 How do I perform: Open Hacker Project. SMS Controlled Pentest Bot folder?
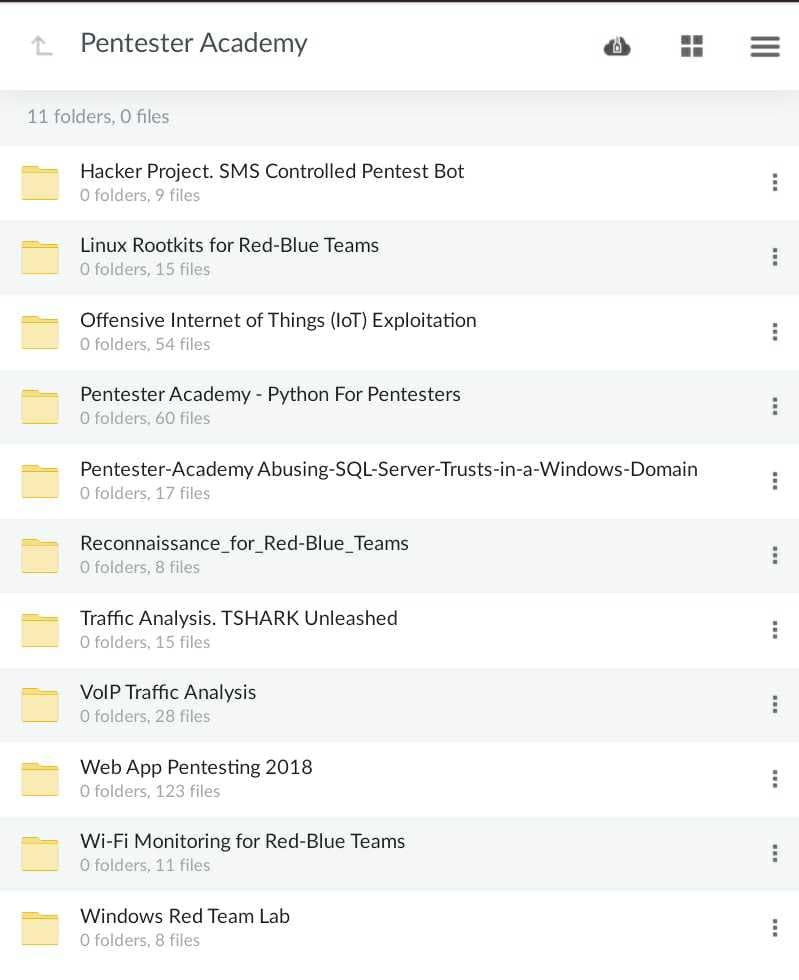coord(272,182)
